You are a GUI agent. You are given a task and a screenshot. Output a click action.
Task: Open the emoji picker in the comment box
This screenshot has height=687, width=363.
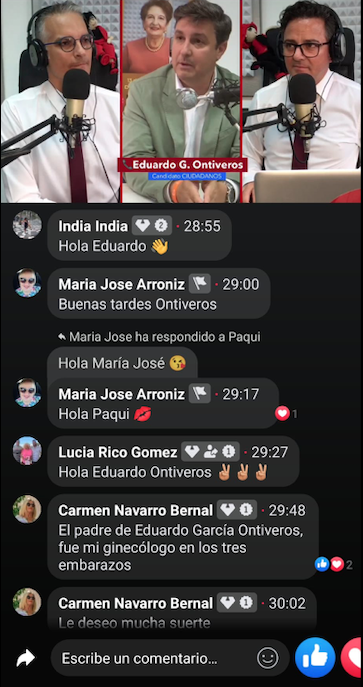pyautogui.click(x=268, y=658)
